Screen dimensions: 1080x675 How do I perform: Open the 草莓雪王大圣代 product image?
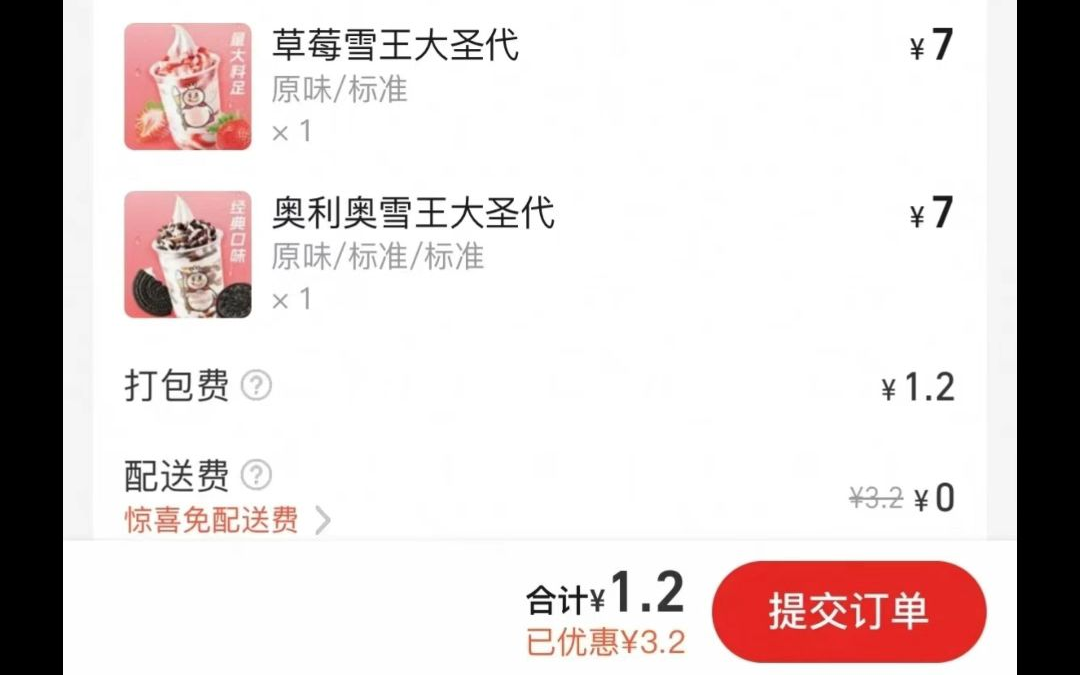click(188, 86)
